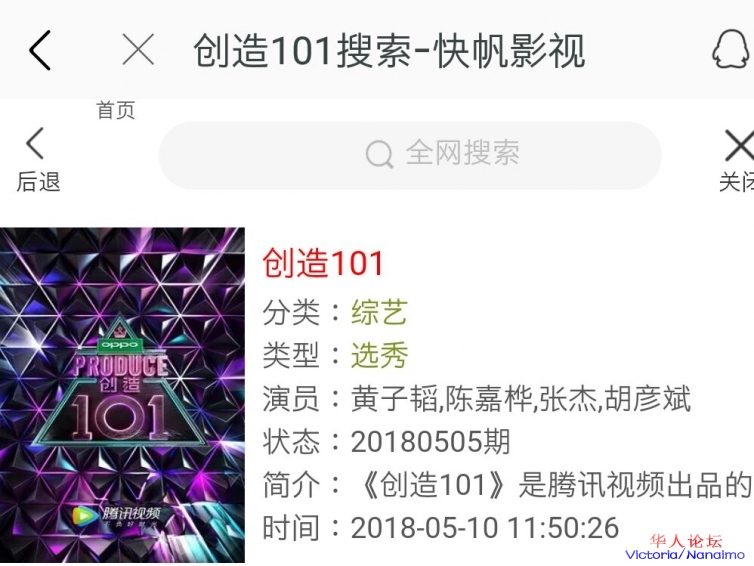The width and height of the screenshot is (754, 566).
Task: Tap the 后退 back button
Action: pyautogui.click(x=37, y=159)
